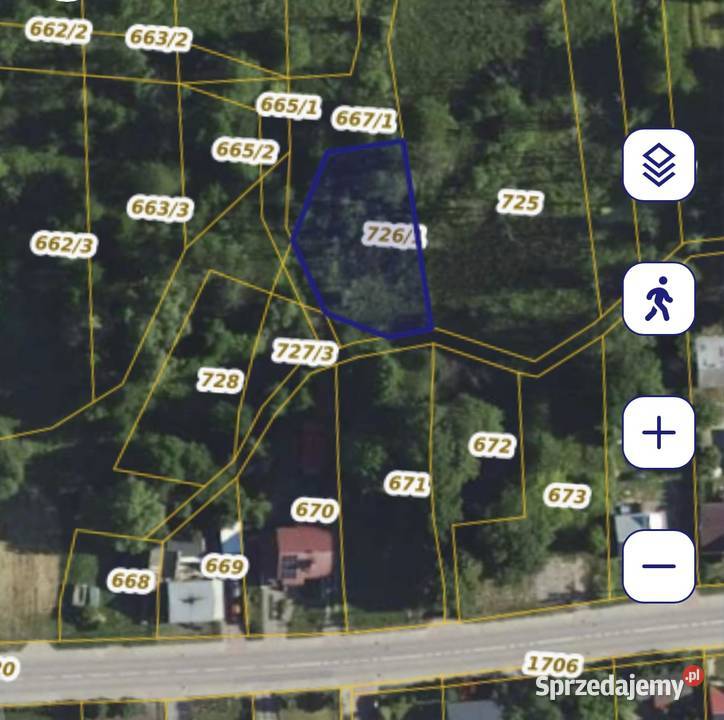Open the map layers selector
The image size is (724, 720).
pyautogui.click(x=658, y=165)
